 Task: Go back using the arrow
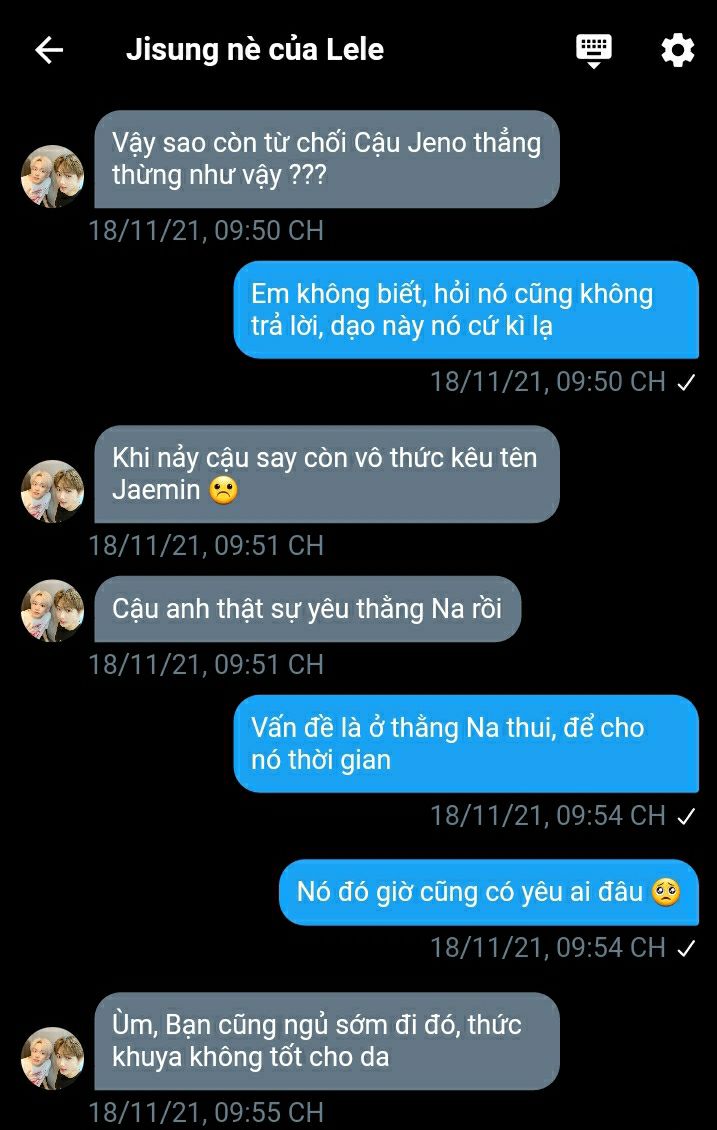pyautogui.click(x=48, y=50)
